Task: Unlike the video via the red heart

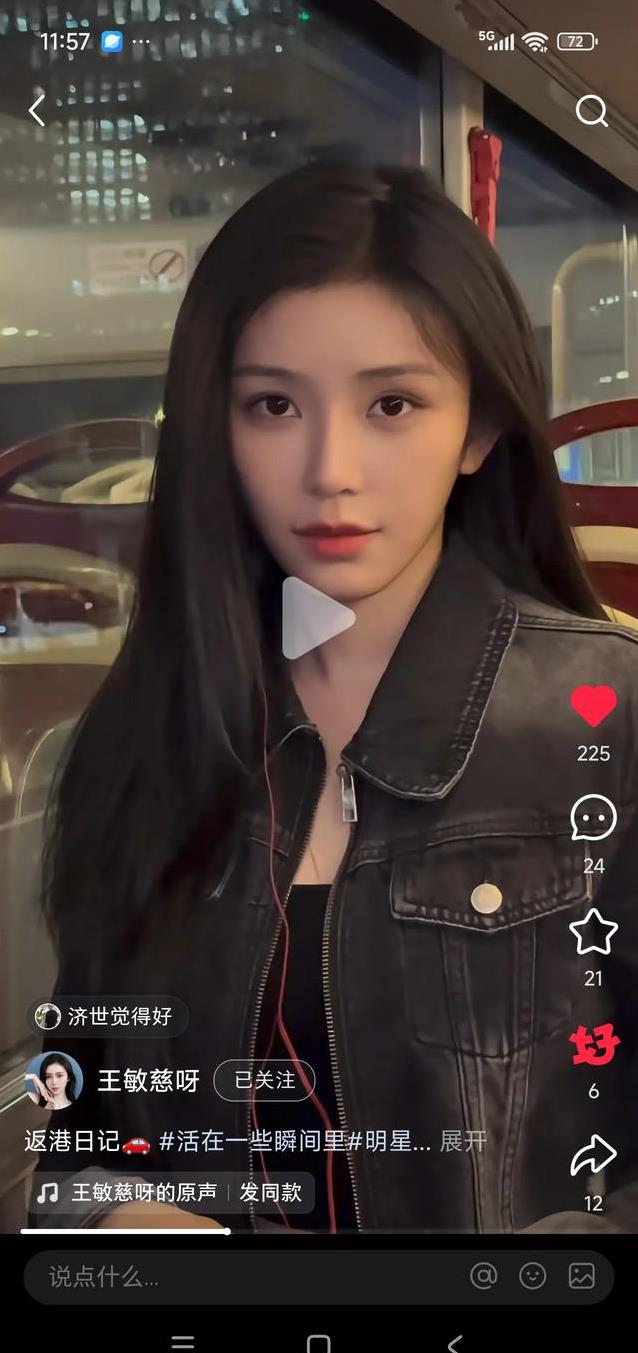Action: [x=593, y=706]
